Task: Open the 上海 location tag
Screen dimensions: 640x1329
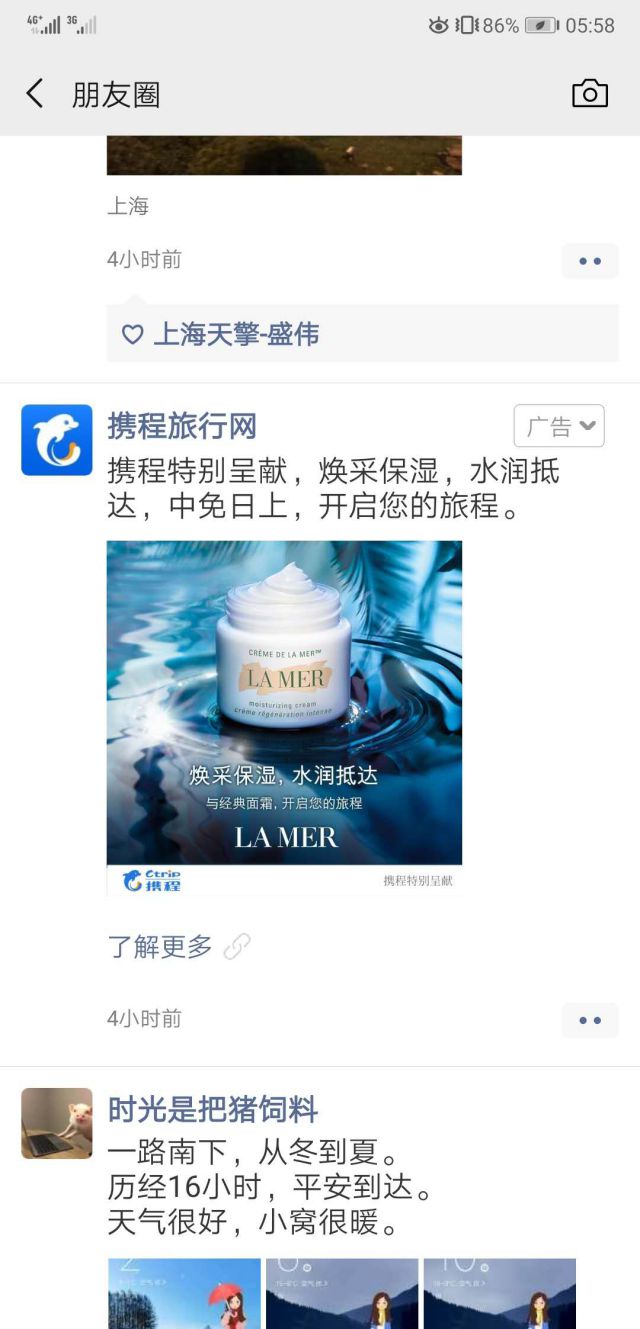Action: coord(128,206)
